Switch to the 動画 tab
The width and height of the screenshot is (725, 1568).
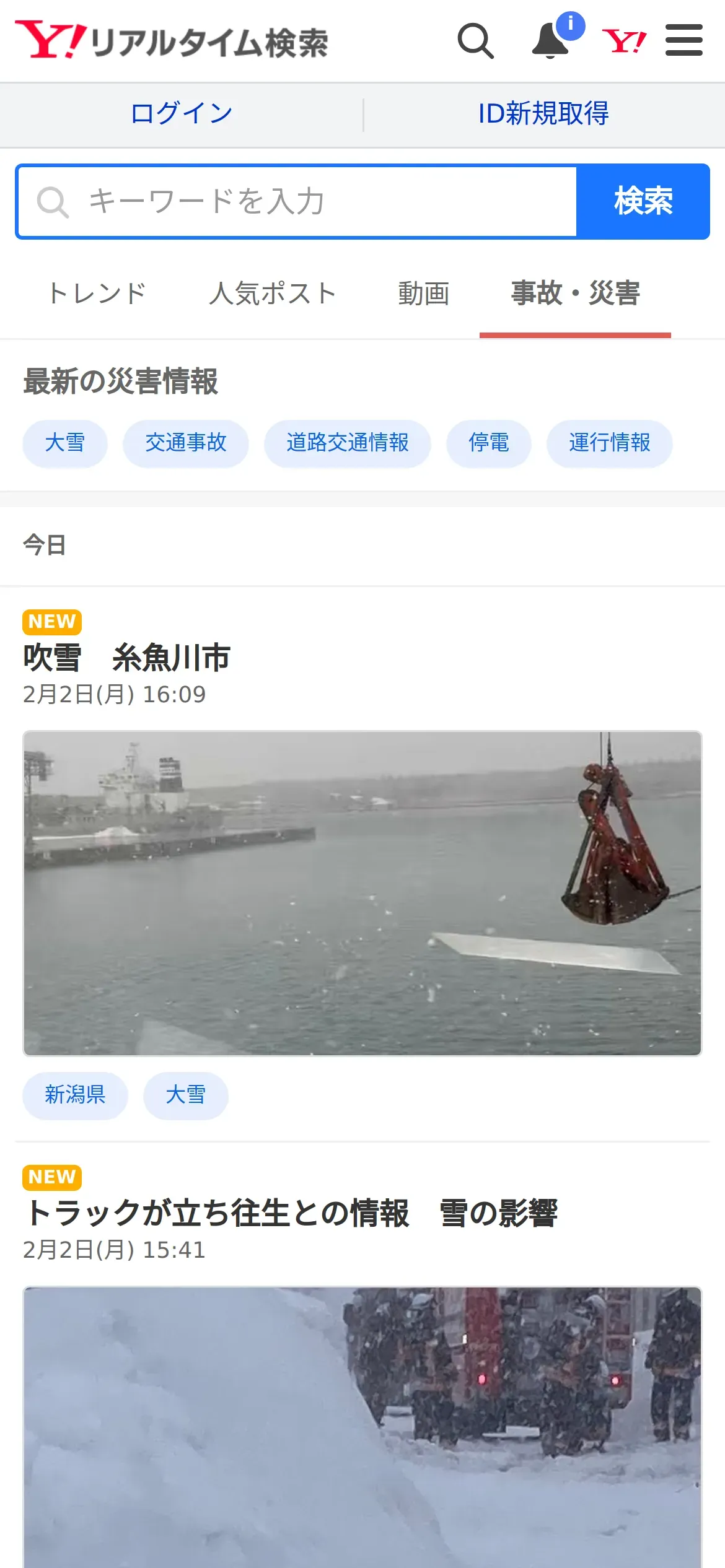(424, 294)
